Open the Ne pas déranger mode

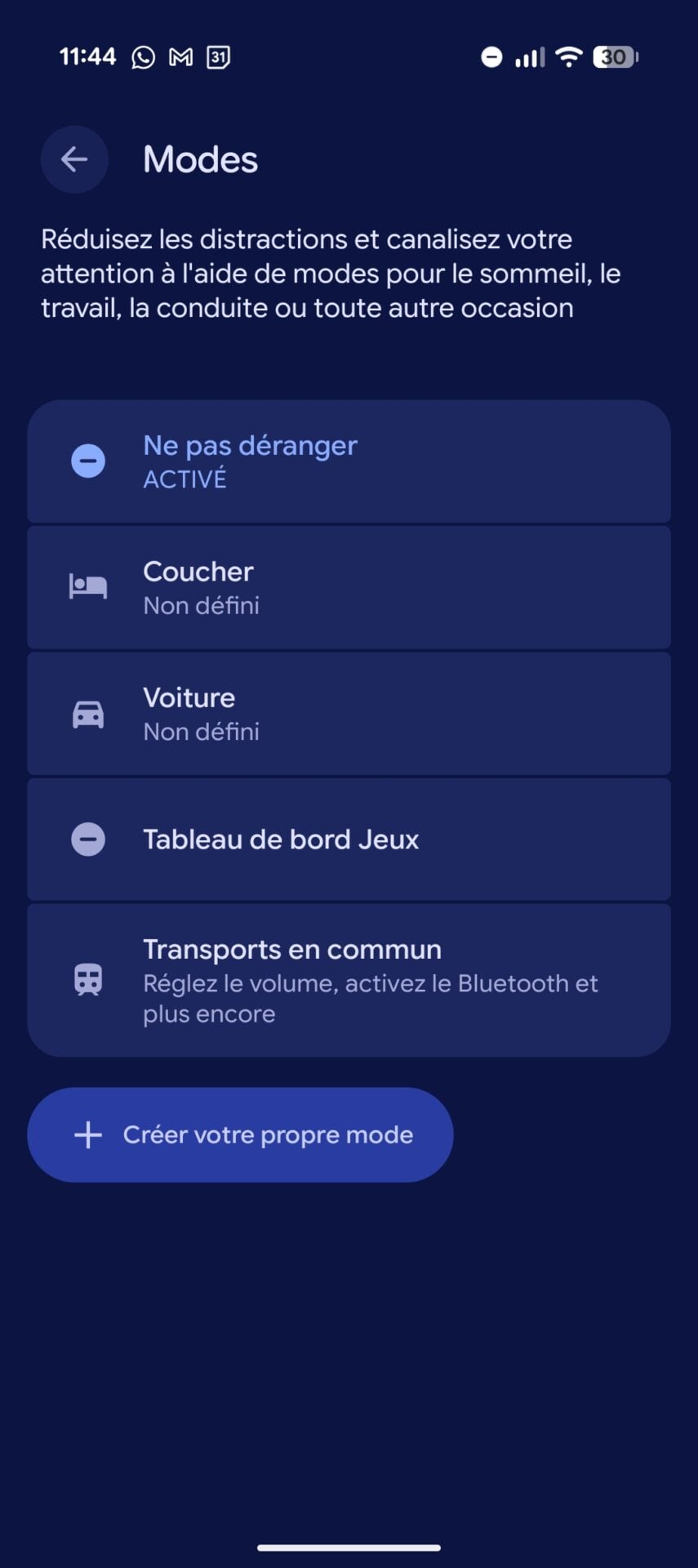(349, 461)
